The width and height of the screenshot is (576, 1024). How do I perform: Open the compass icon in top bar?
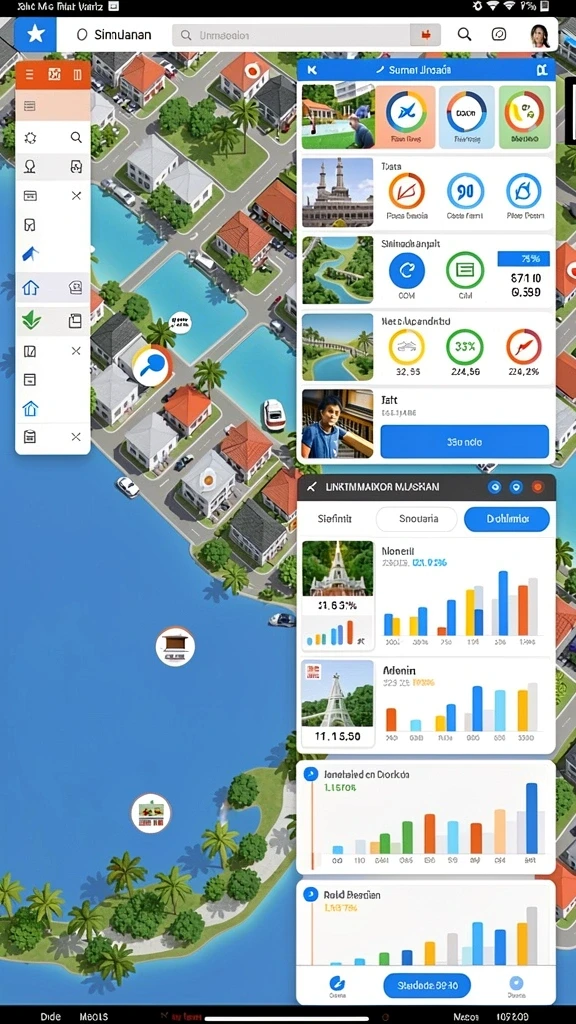click(499, 35)
